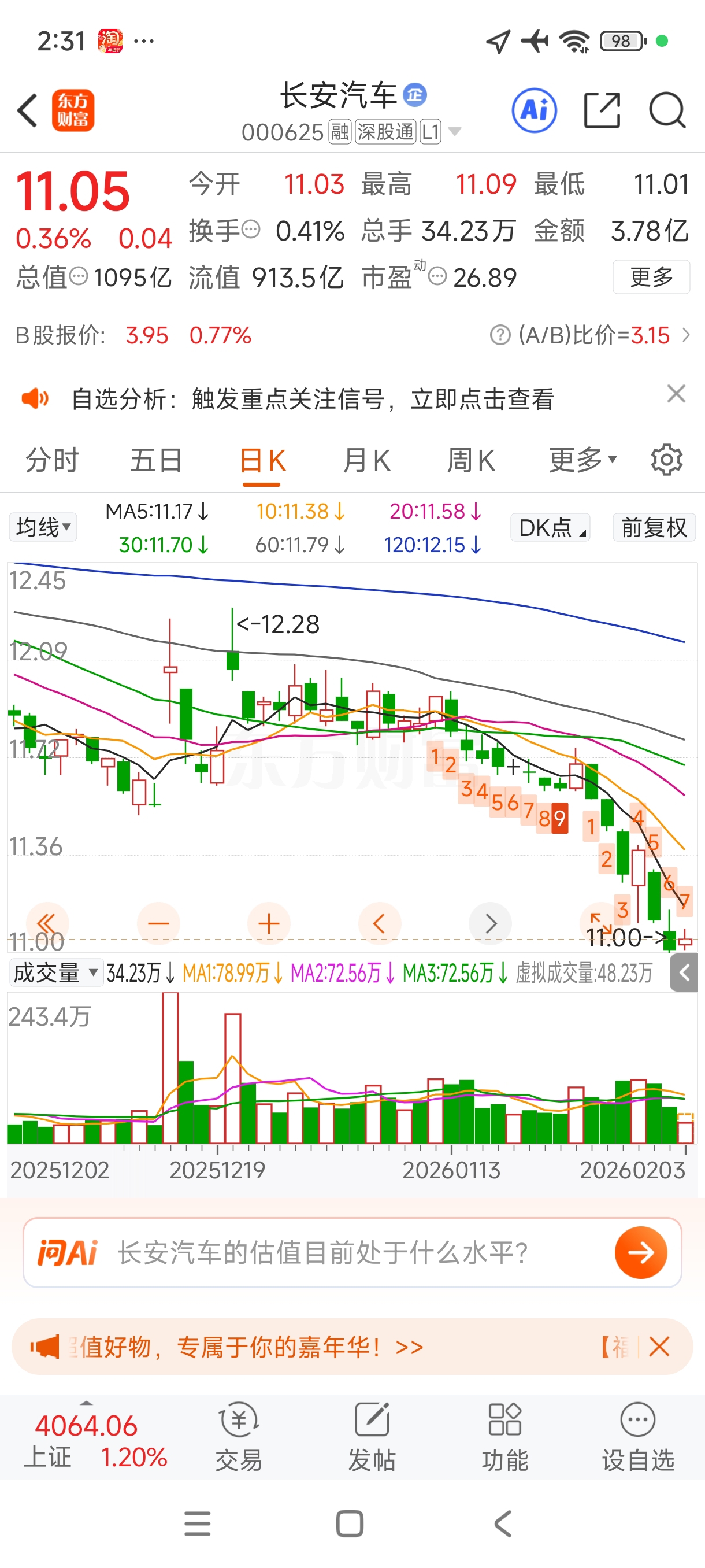Go back with the top-left arrow
Image resolution: width=705 pixels, height=1568 pixels.
[27, 111]
